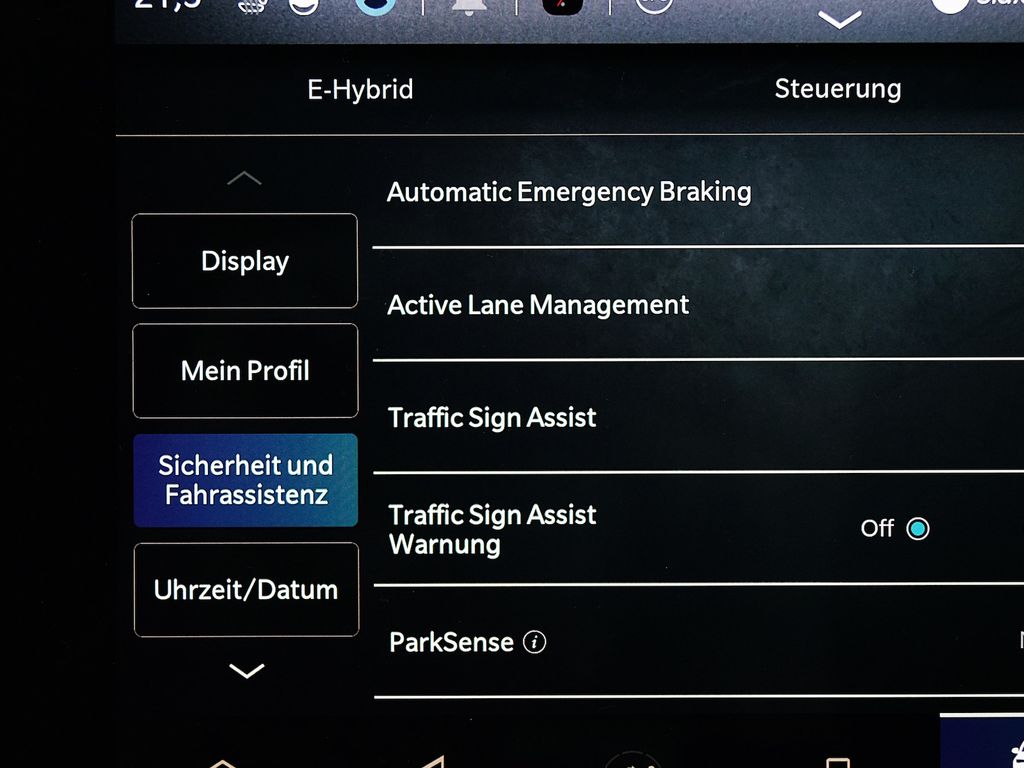This screenshot has width=1024, height=768.
Task: Open Automatic Emergency Braking settings
Action: (569, 192)
